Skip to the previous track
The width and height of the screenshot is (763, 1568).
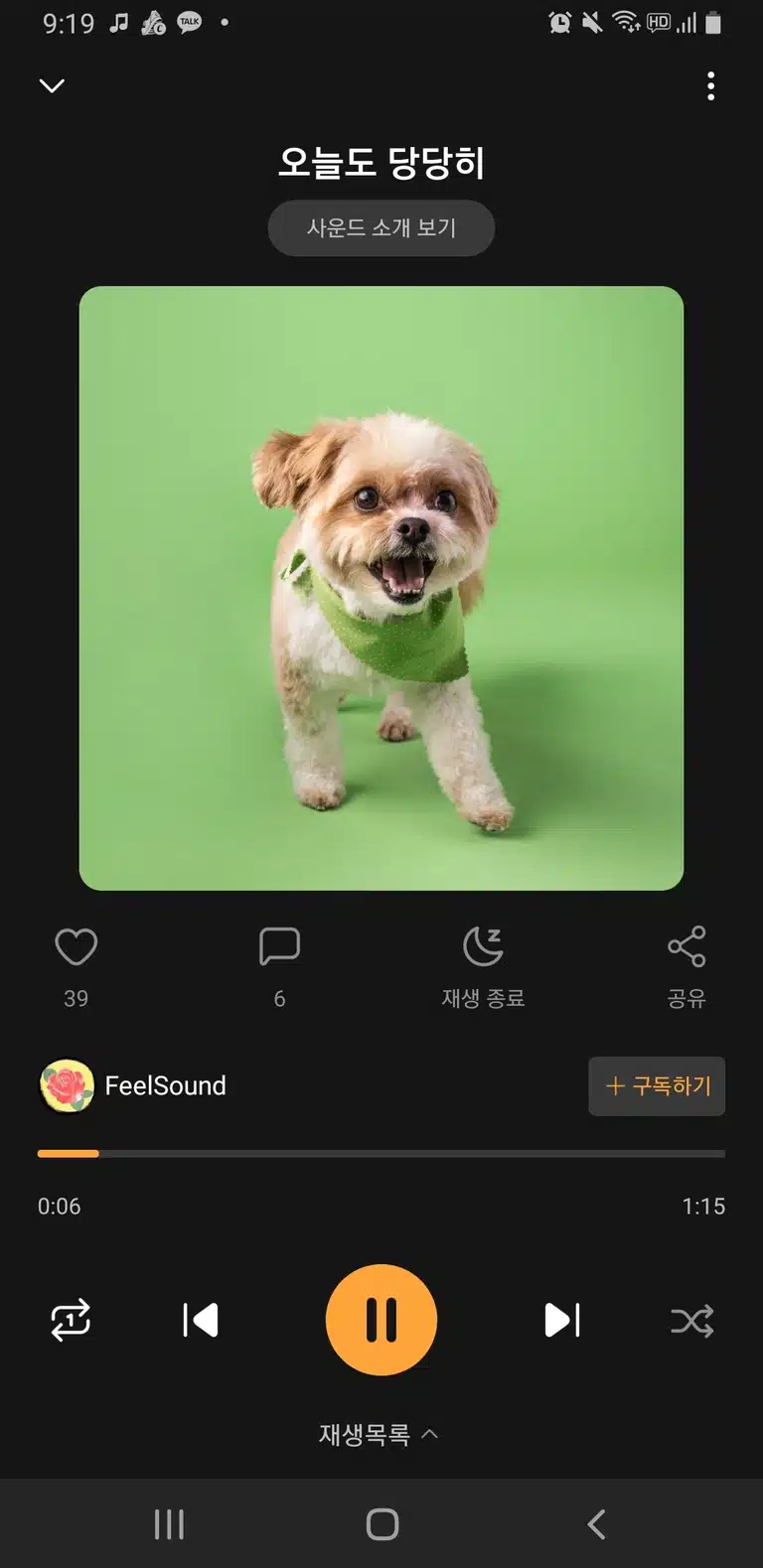pyautogui.click(x=201, y=1320)
